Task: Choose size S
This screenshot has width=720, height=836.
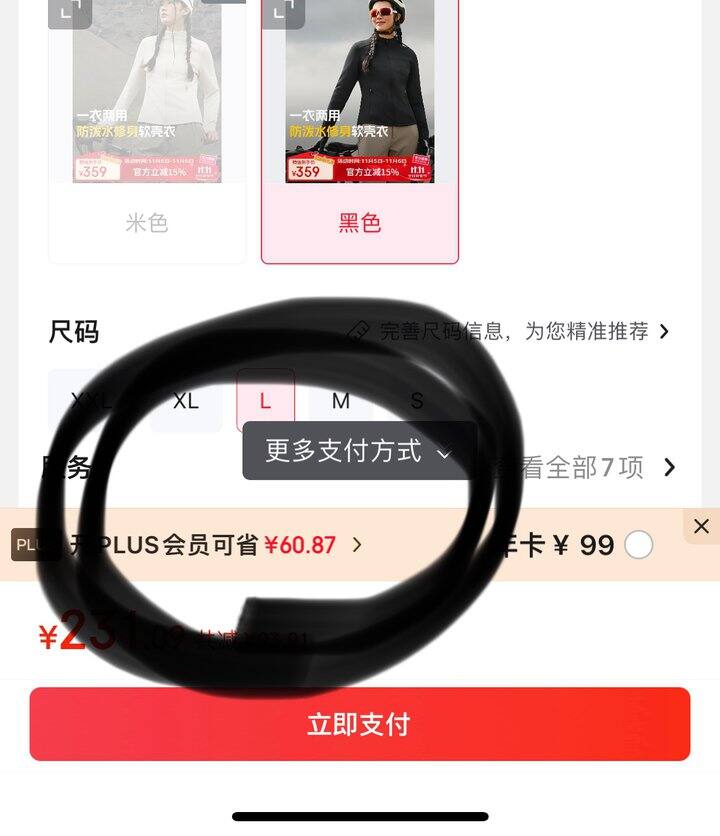Action: click(417, 401)
